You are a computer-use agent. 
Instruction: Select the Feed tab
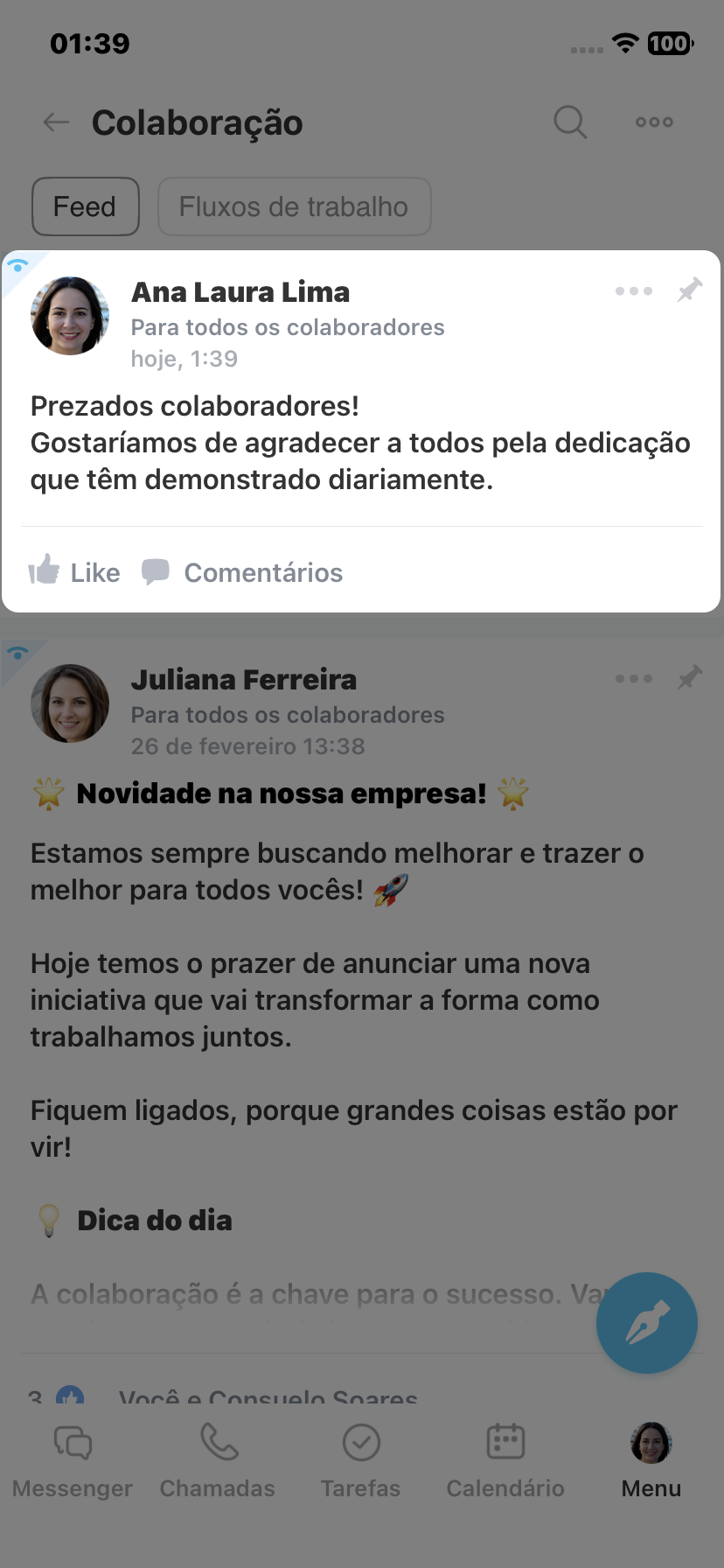pos(85,206)
